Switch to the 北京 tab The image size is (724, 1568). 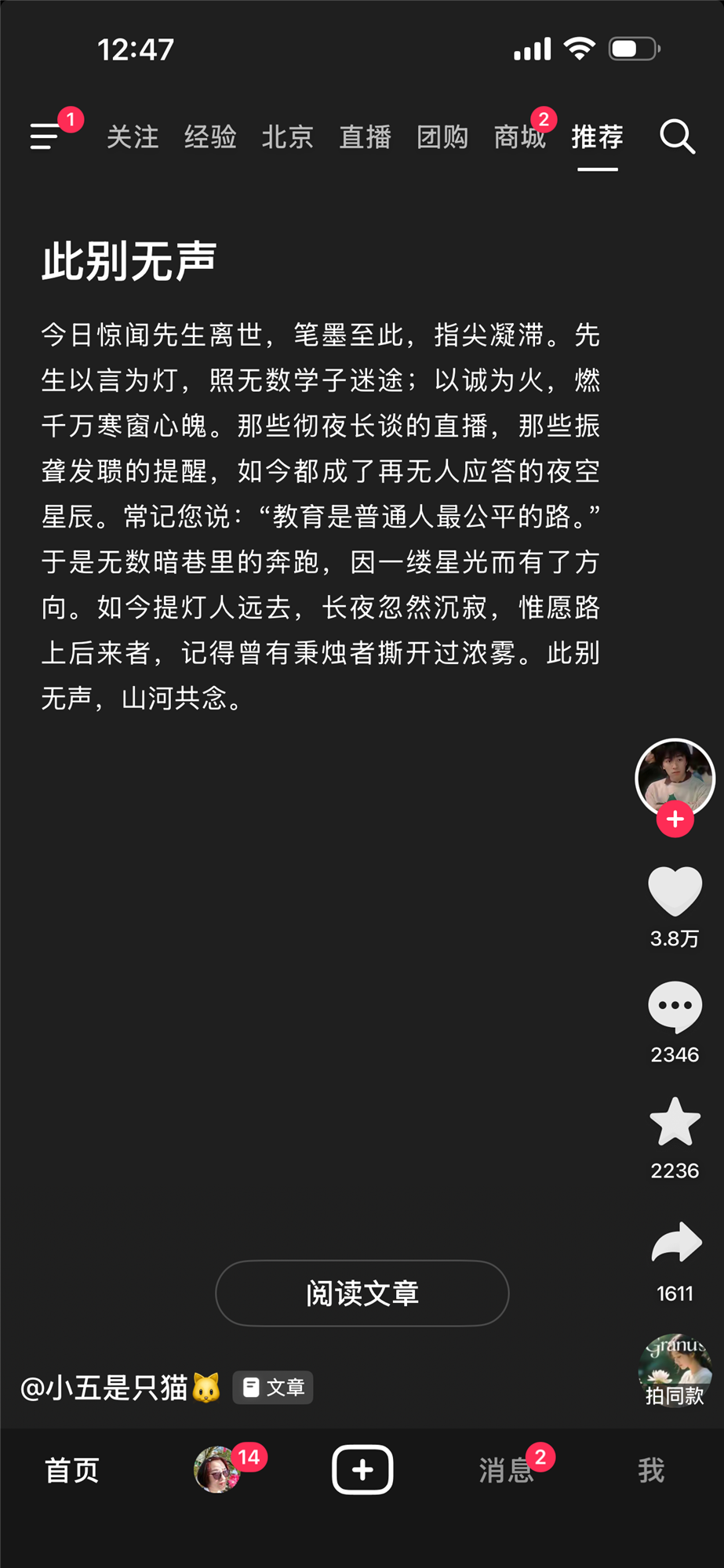tap(287, 137)
